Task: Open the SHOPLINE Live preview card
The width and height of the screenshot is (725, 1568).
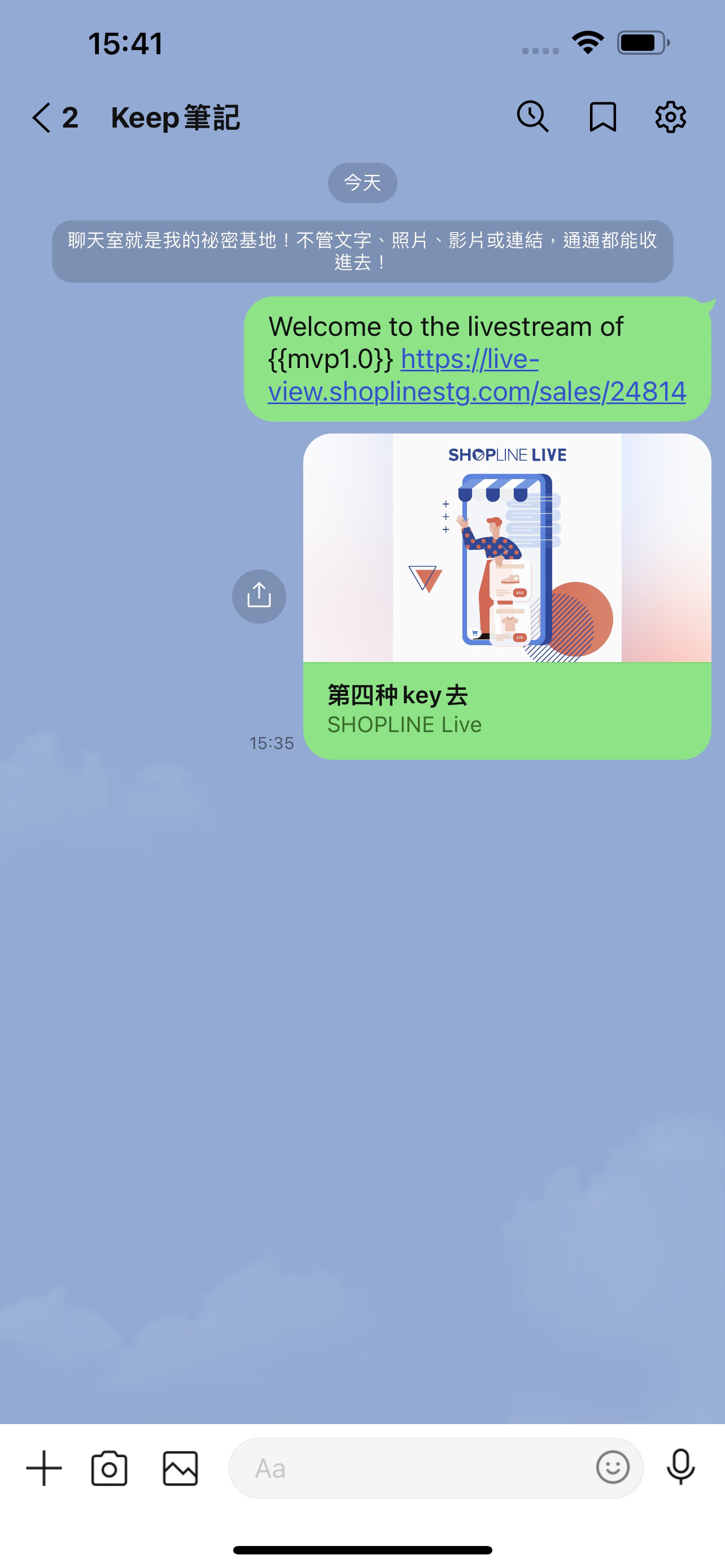Action: click(x=507, y=596)
